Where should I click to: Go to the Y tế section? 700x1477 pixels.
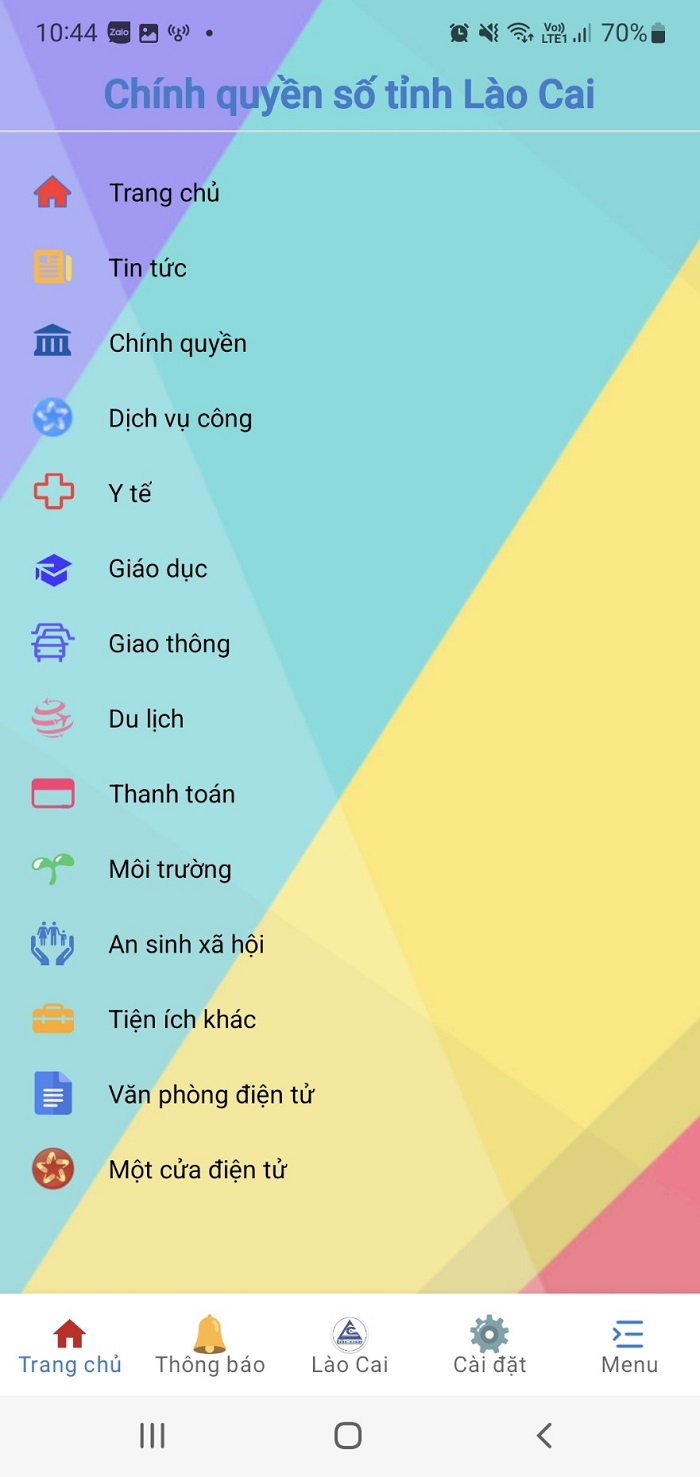point(130,493)
